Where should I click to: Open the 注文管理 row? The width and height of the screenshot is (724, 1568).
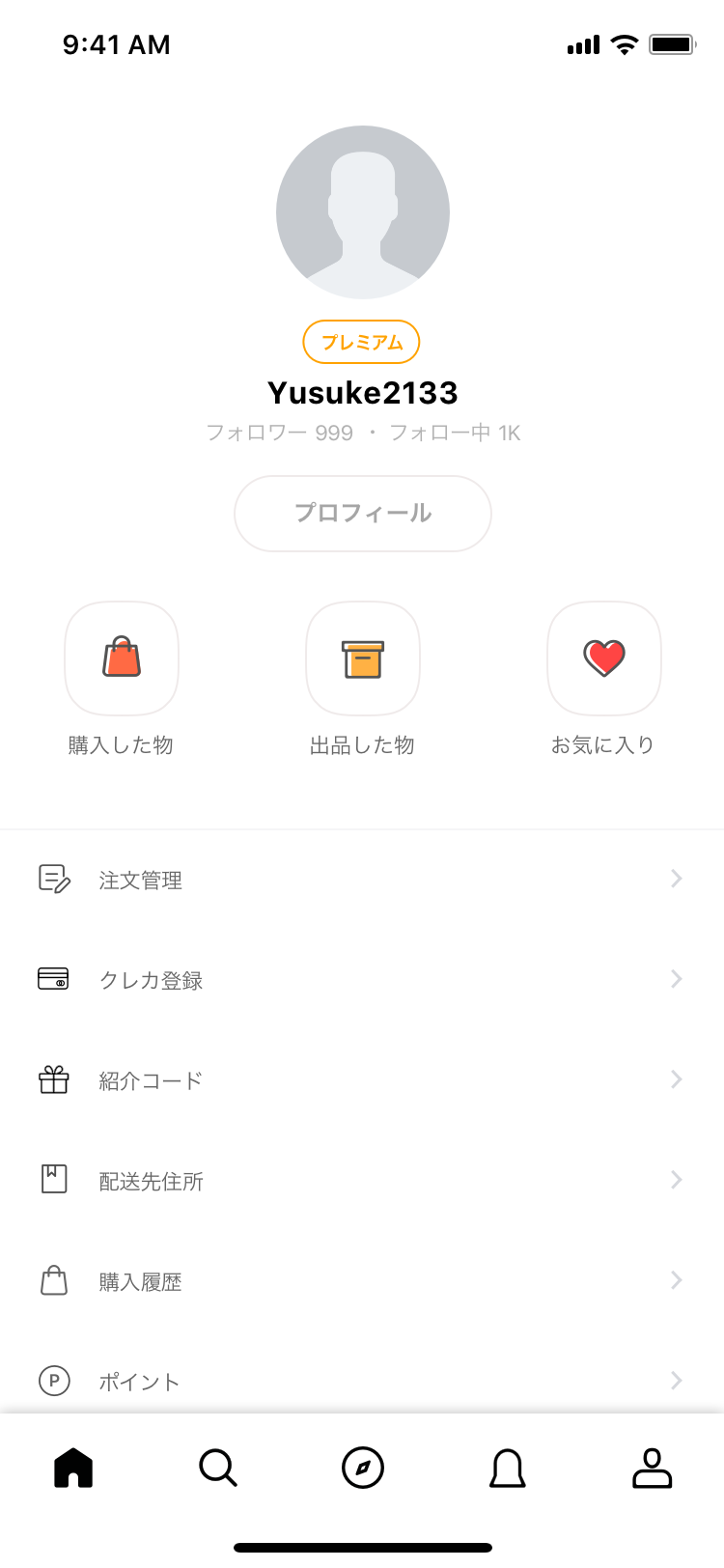tap(362, 880)
